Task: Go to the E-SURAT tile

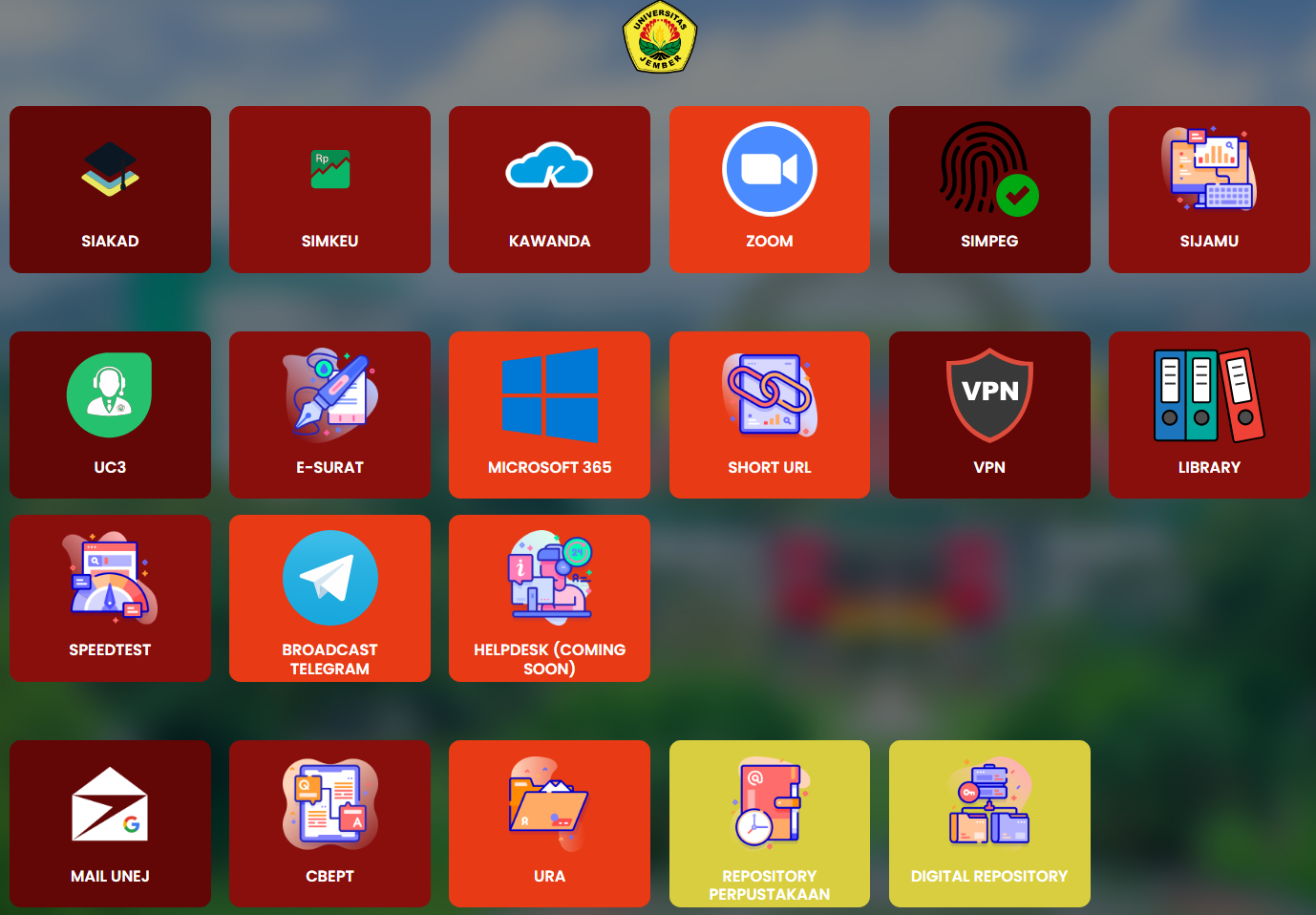Action: point(329,415)
